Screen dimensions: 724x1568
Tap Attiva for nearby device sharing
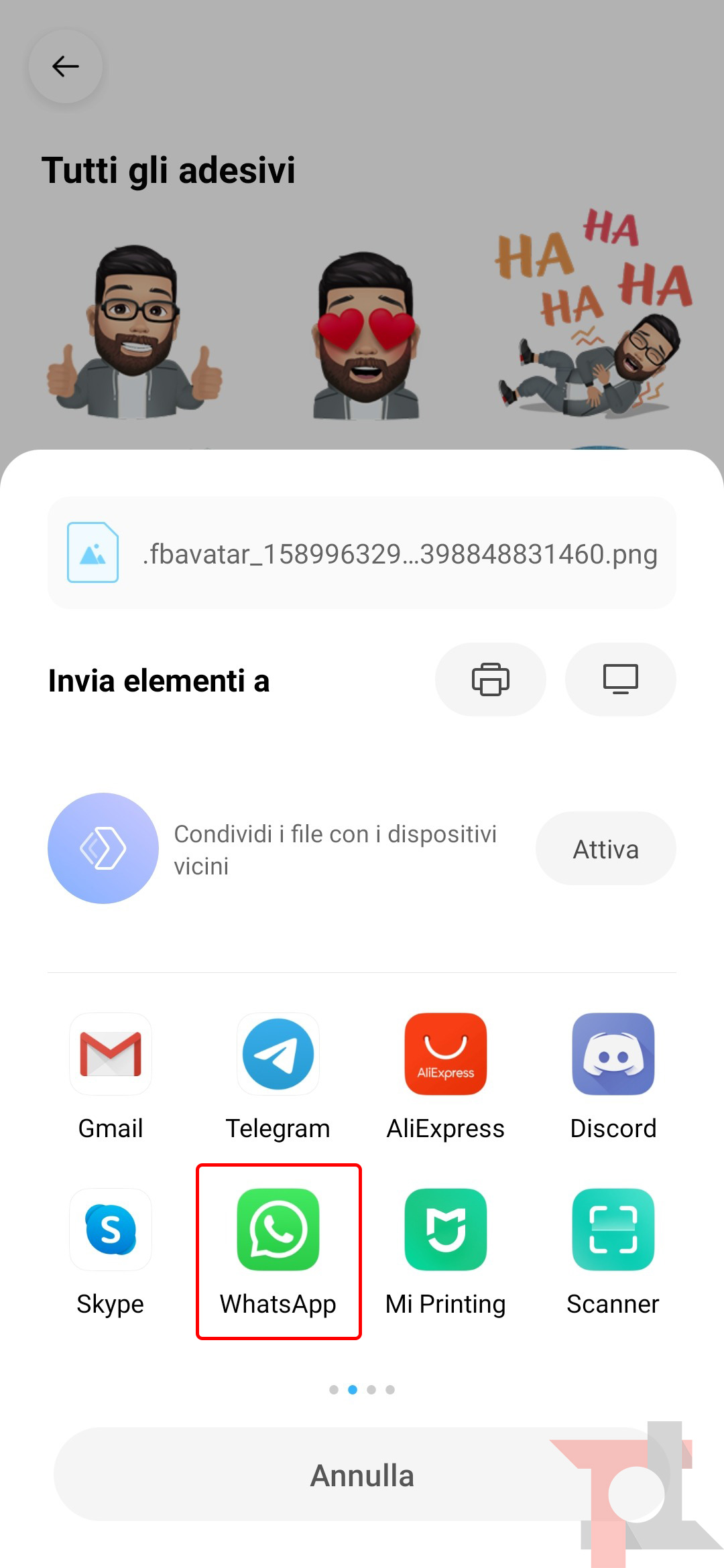[605, 849]
